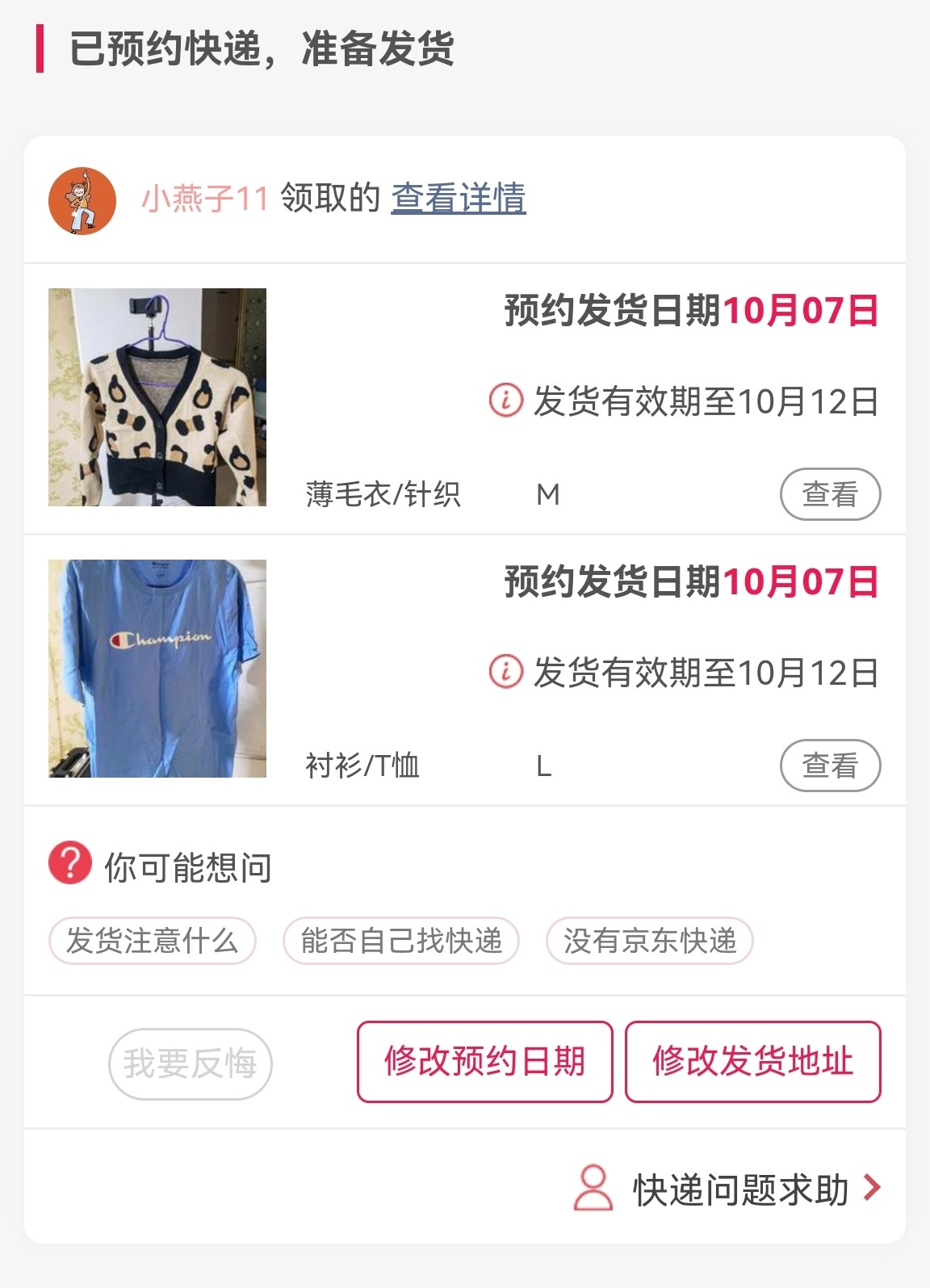Choose 修改预约日期 to change the date
The image size is (930, 1288).
pyautogui.click(x=484, y=1062)
